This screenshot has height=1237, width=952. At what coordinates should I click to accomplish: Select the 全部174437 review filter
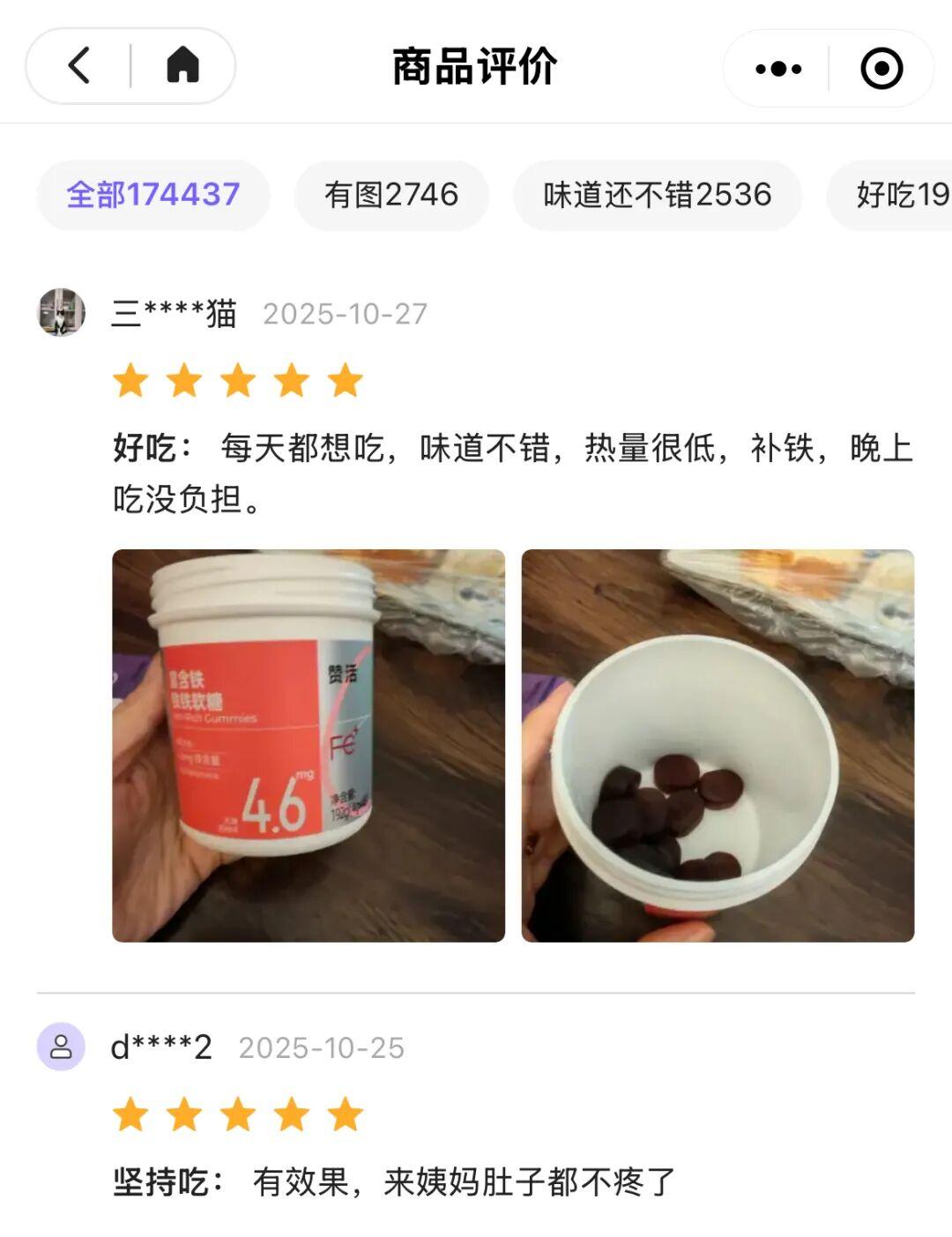[153, 195]
